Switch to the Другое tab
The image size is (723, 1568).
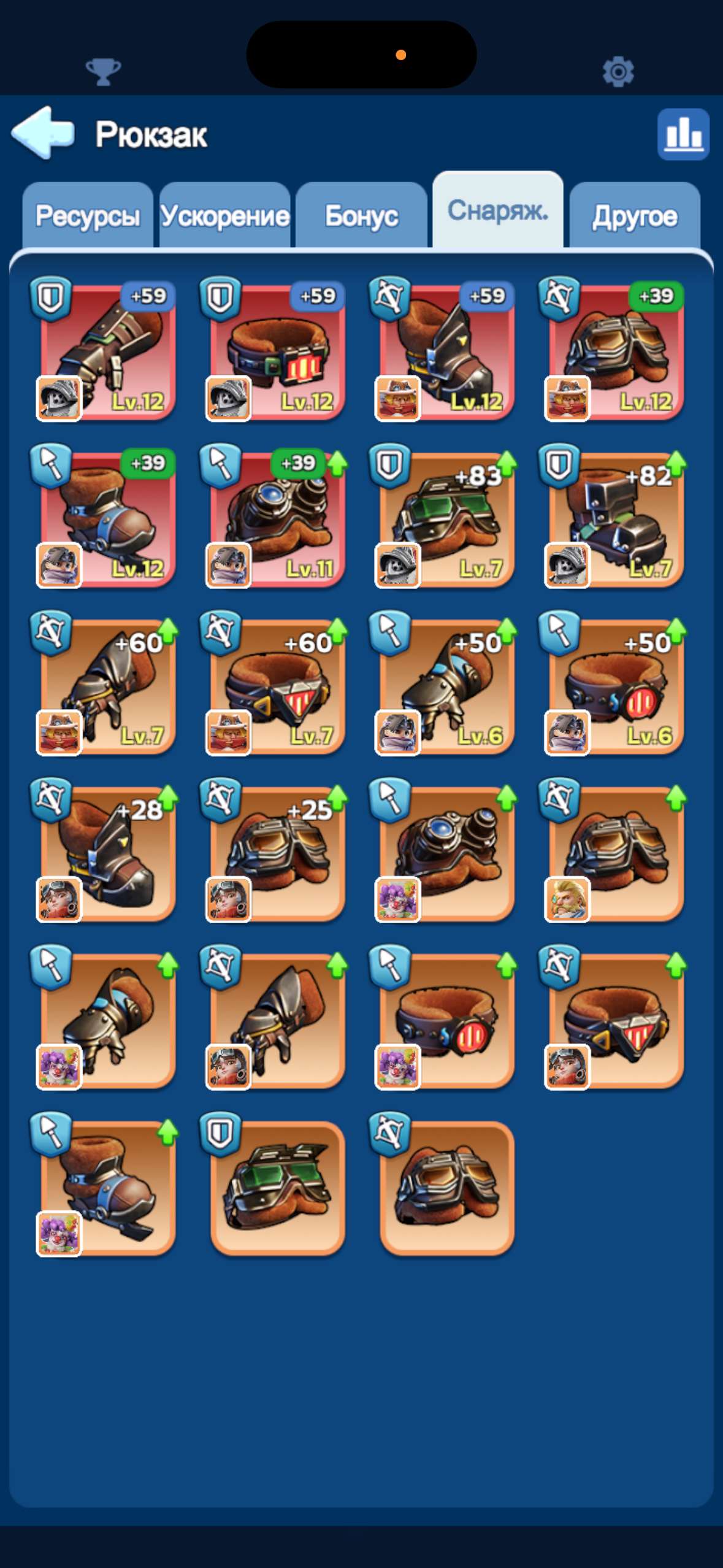(635, 216)
